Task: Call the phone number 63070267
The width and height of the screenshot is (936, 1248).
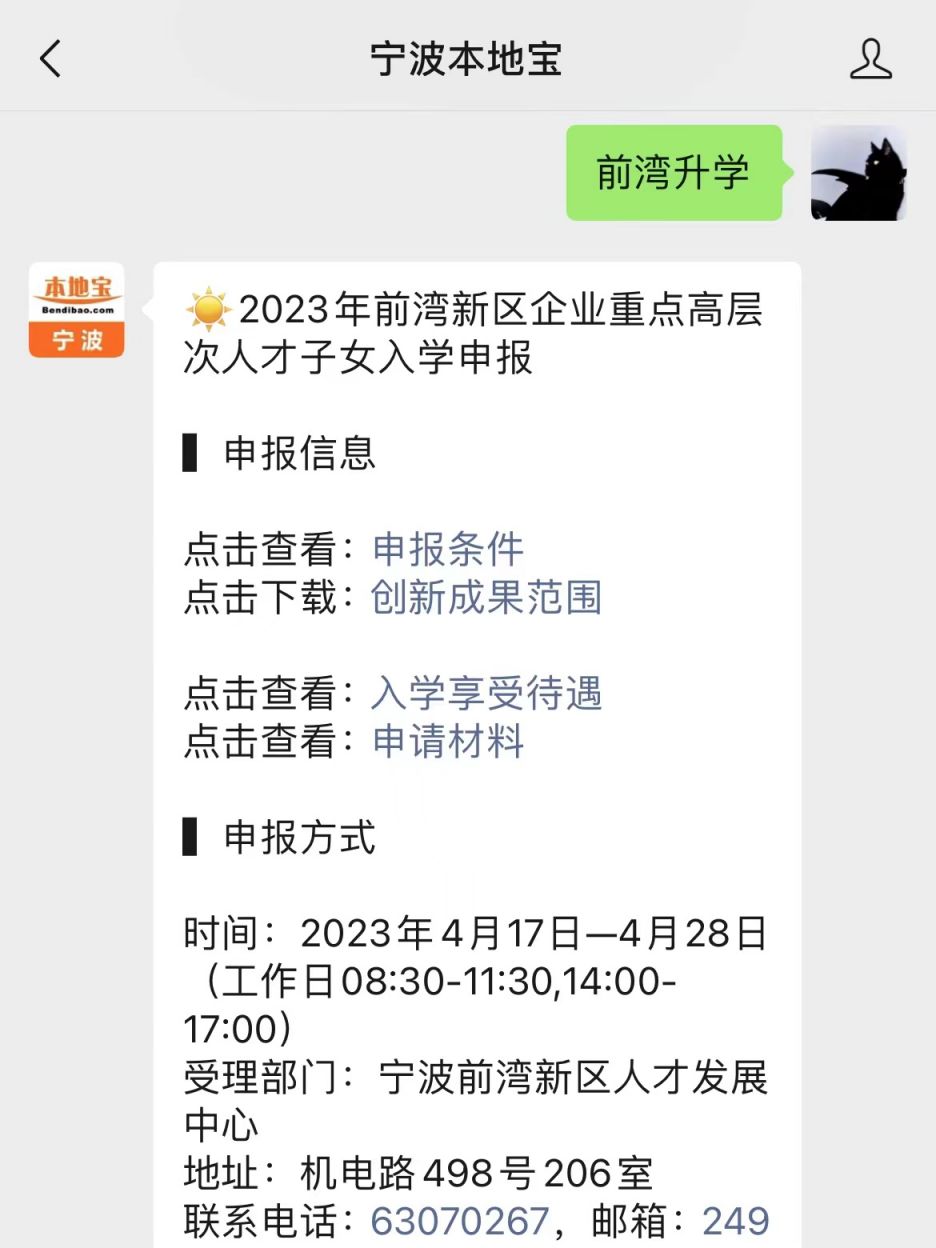Action: click(459, 1220)
